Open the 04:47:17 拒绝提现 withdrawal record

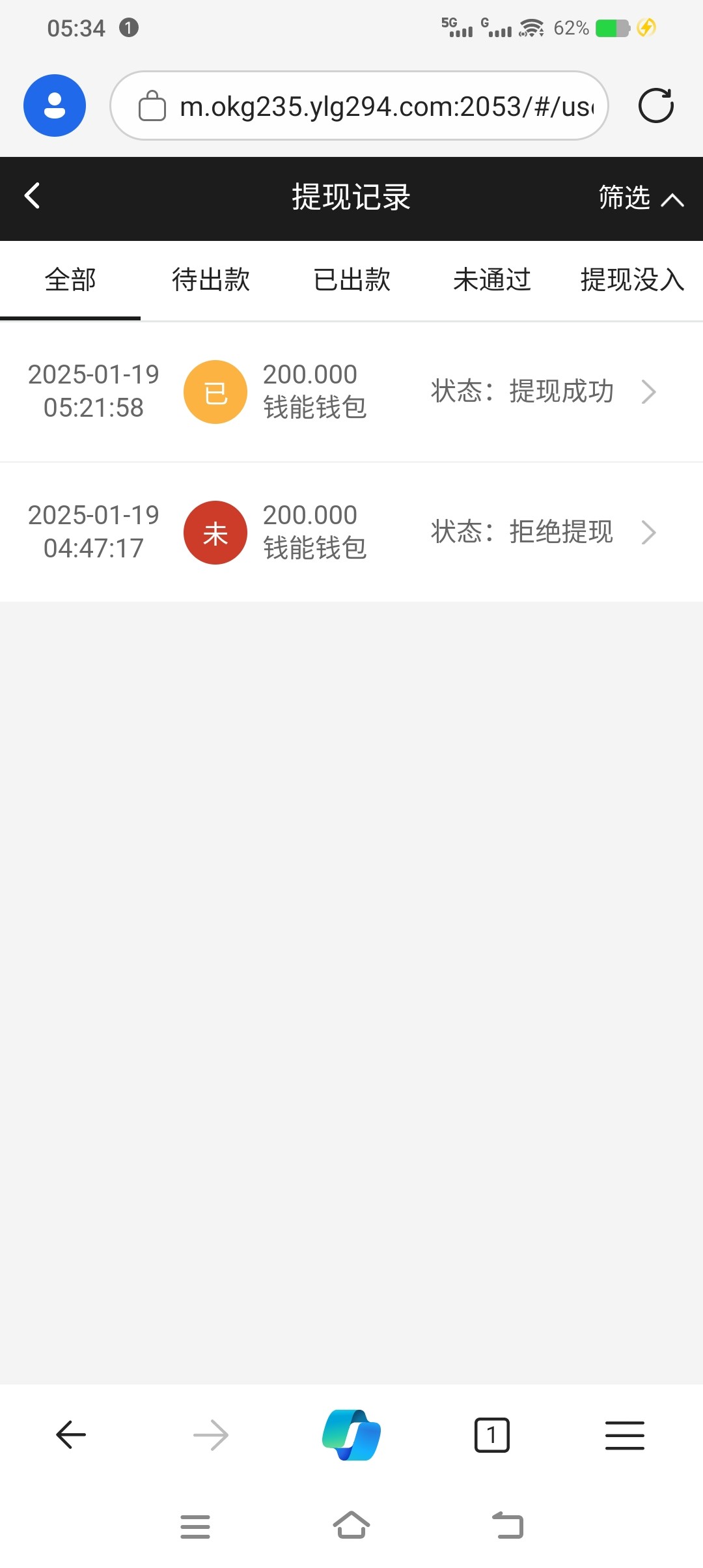coord(351,532)
